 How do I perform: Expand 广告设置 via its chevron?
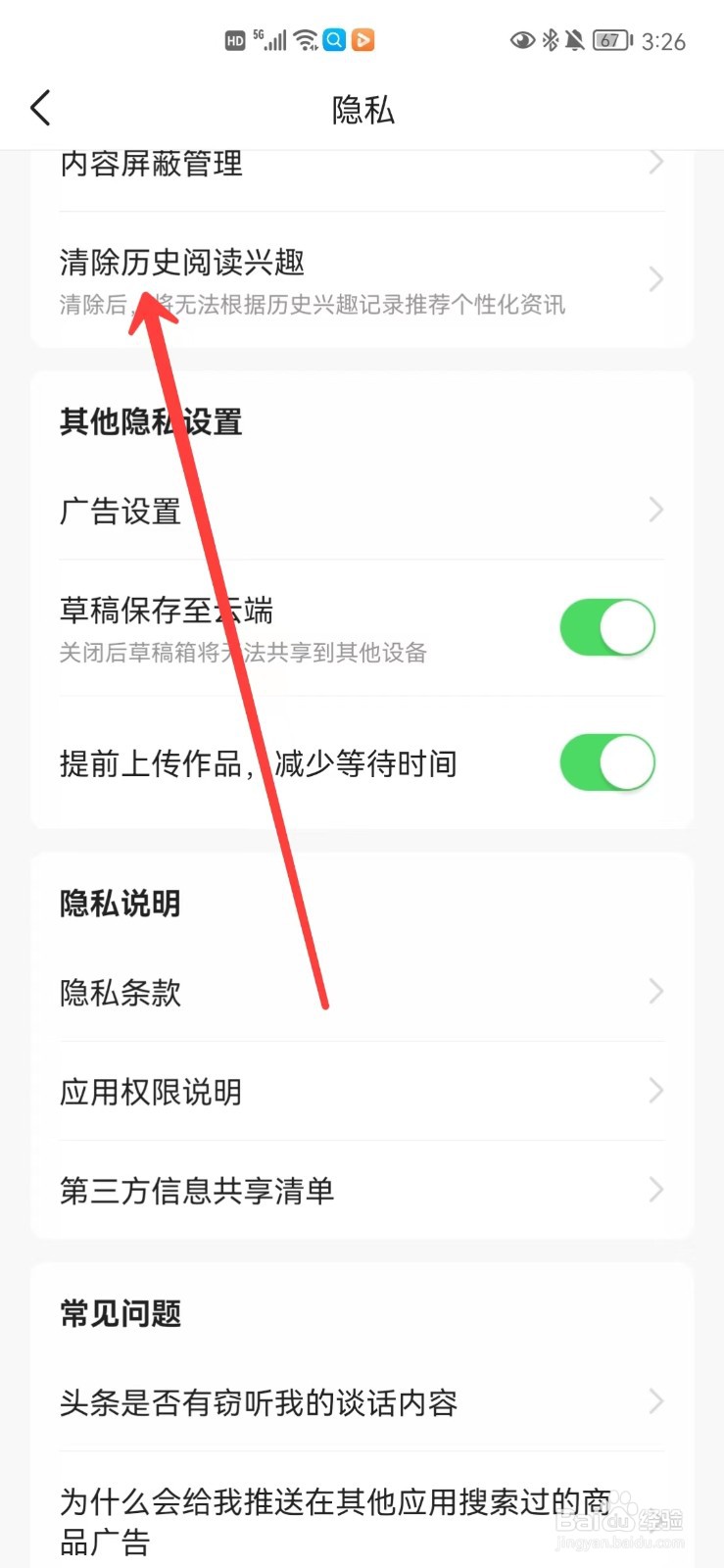[x=654, y=510]
